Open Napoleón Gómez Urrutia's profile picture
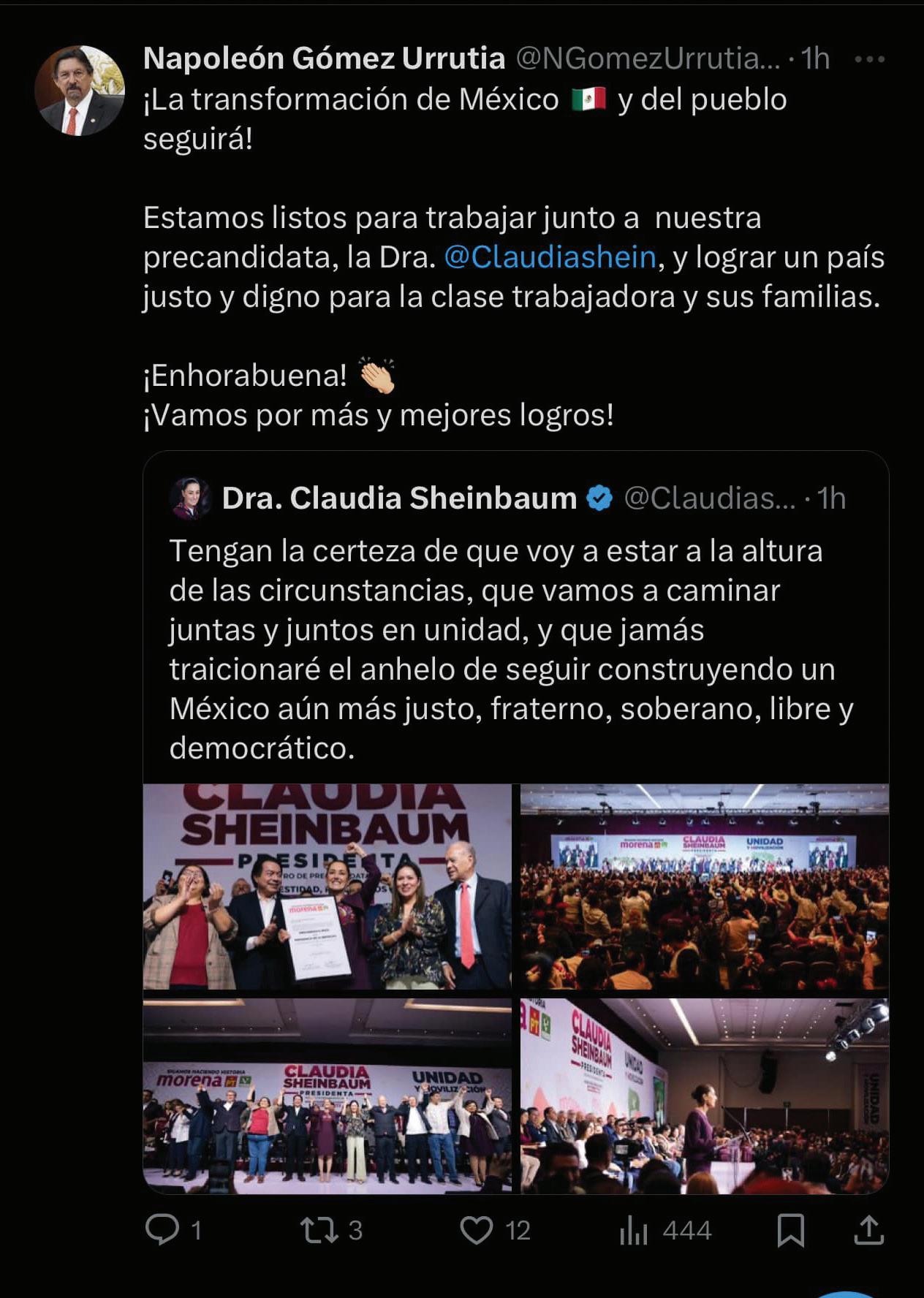The image size is (924, 1298). pos(80,91)
